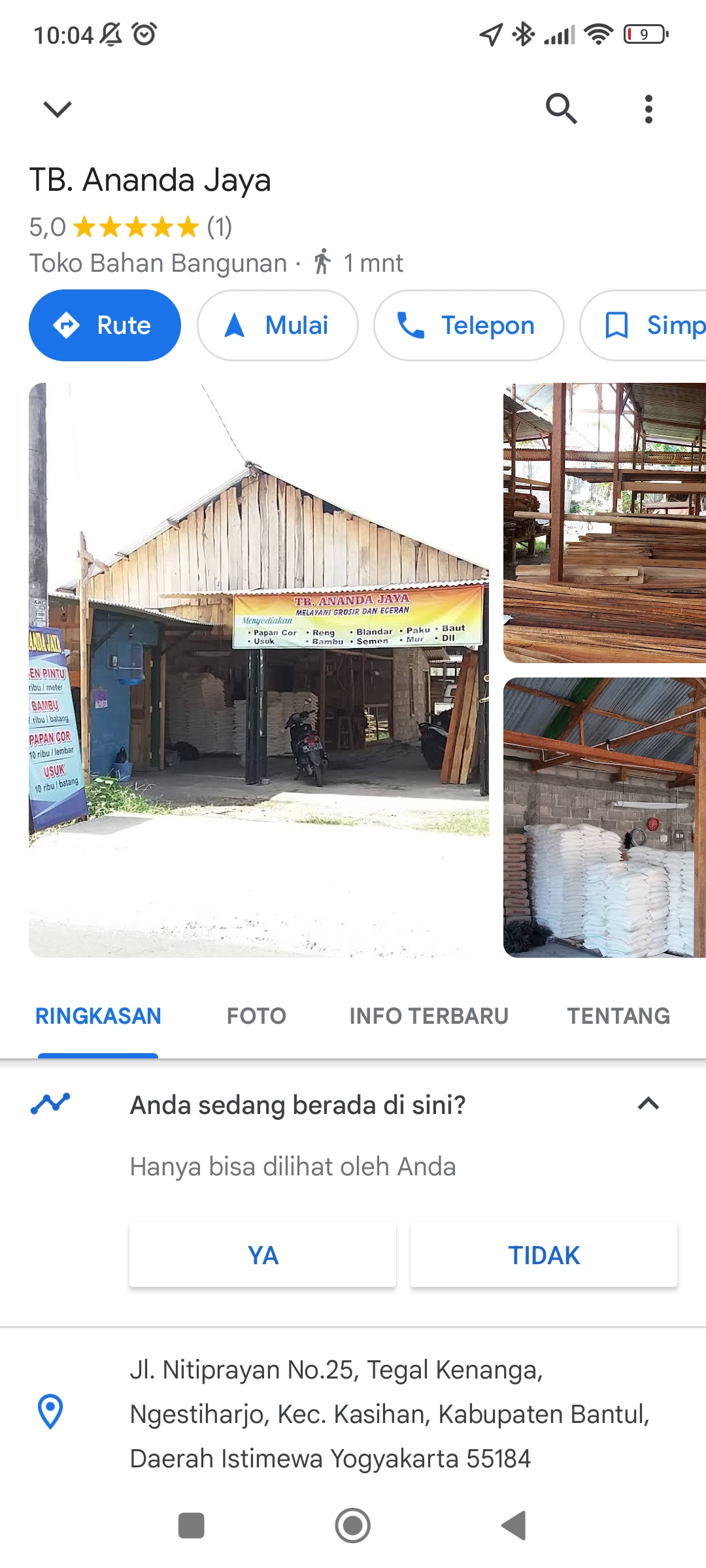
Task: Open the storefront photo with the banner
Action: [x=259, y=670]
